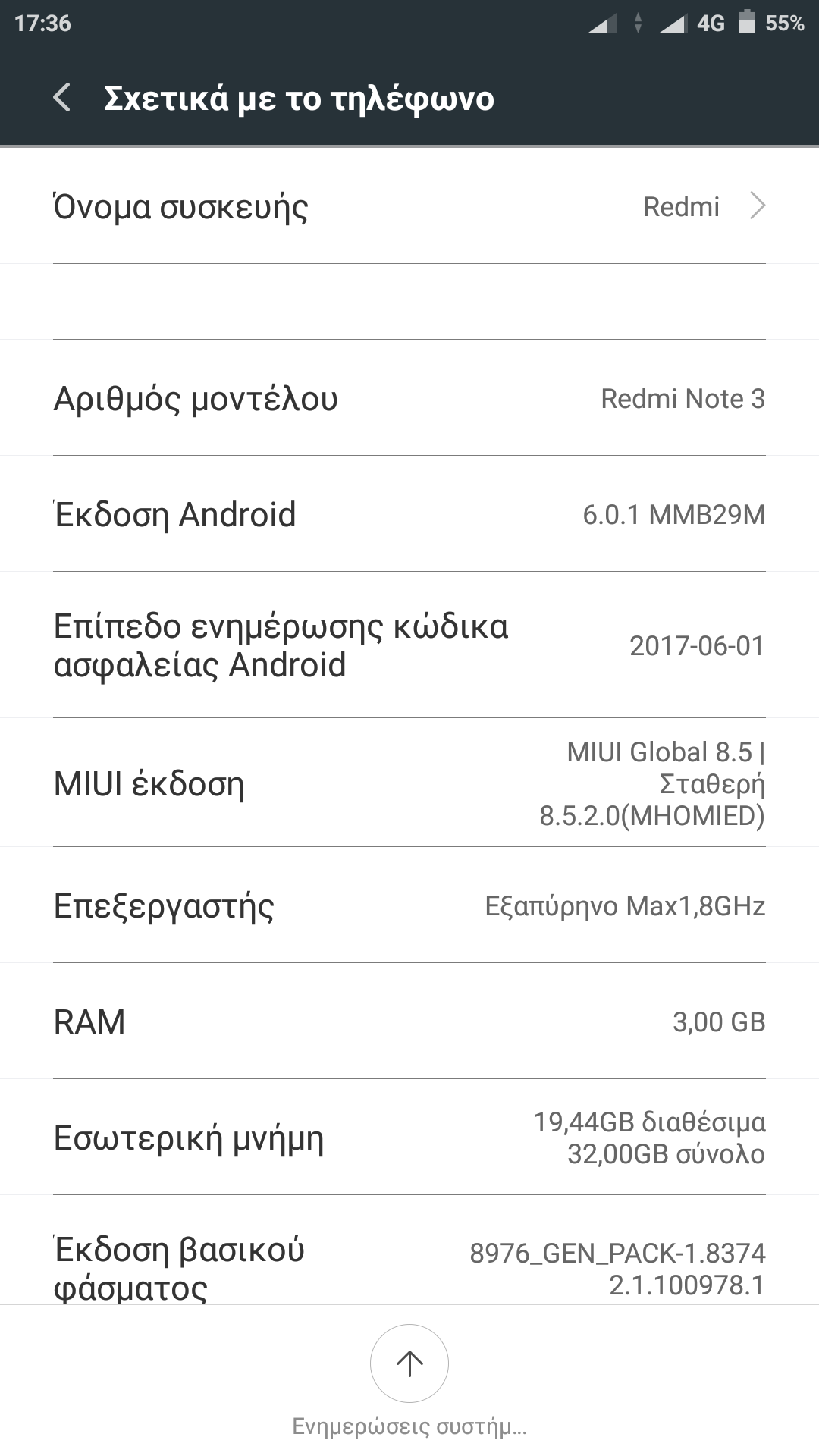Select the Αριθμός μοντέλου row
819x1456 pixels.
(409, 398)
